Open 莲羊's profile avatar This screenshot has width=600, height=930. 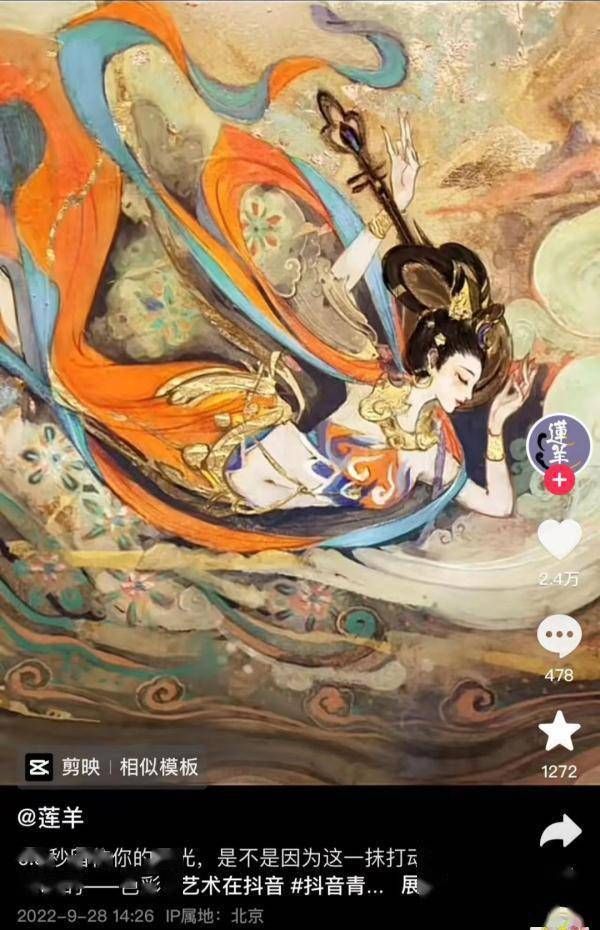(x=558, y=443)
